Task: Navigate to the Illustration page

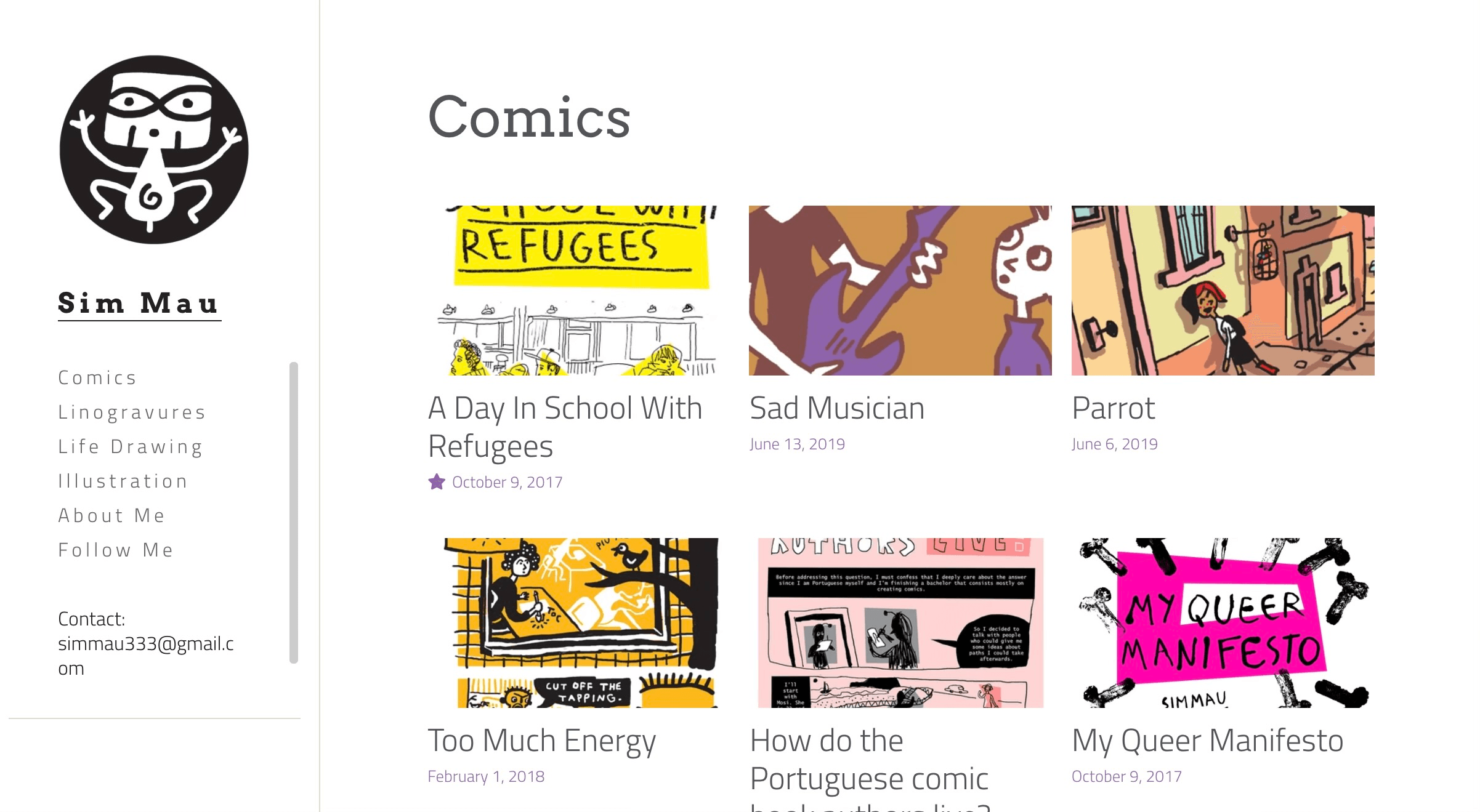Action: 123,481
